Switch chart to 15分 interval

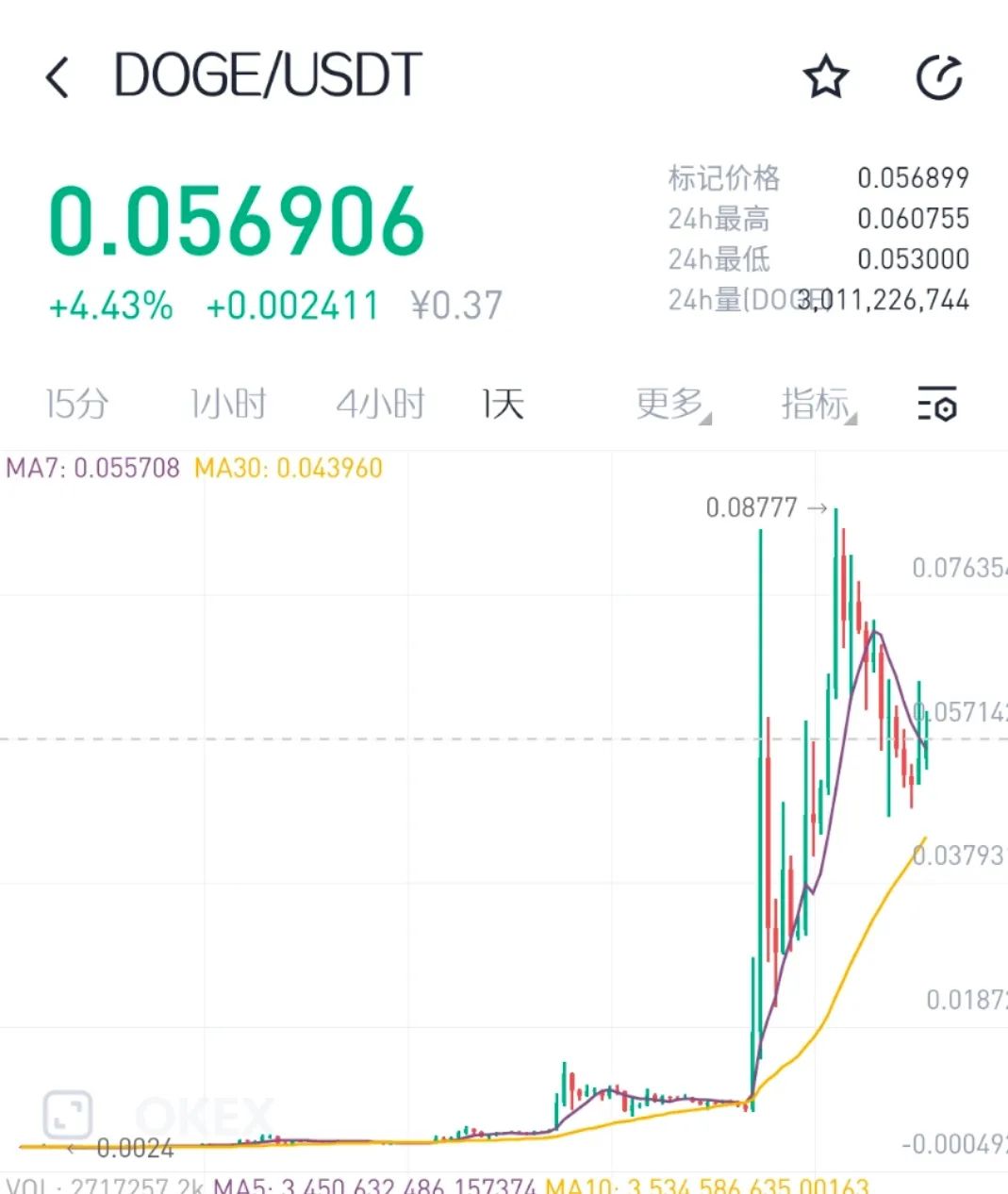[77, 405]
